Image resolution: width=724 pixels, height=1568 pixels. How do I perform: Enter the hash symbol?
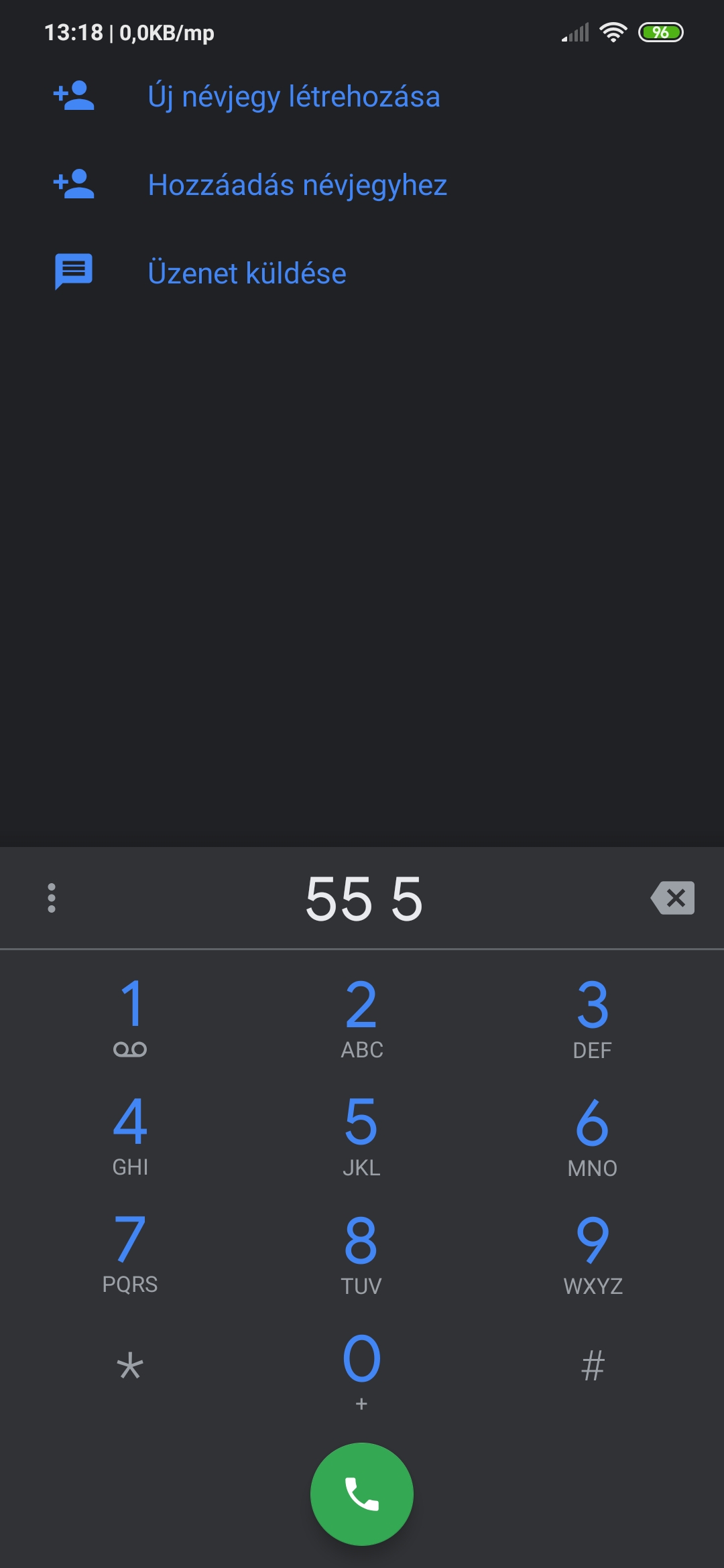[593, 1366]
